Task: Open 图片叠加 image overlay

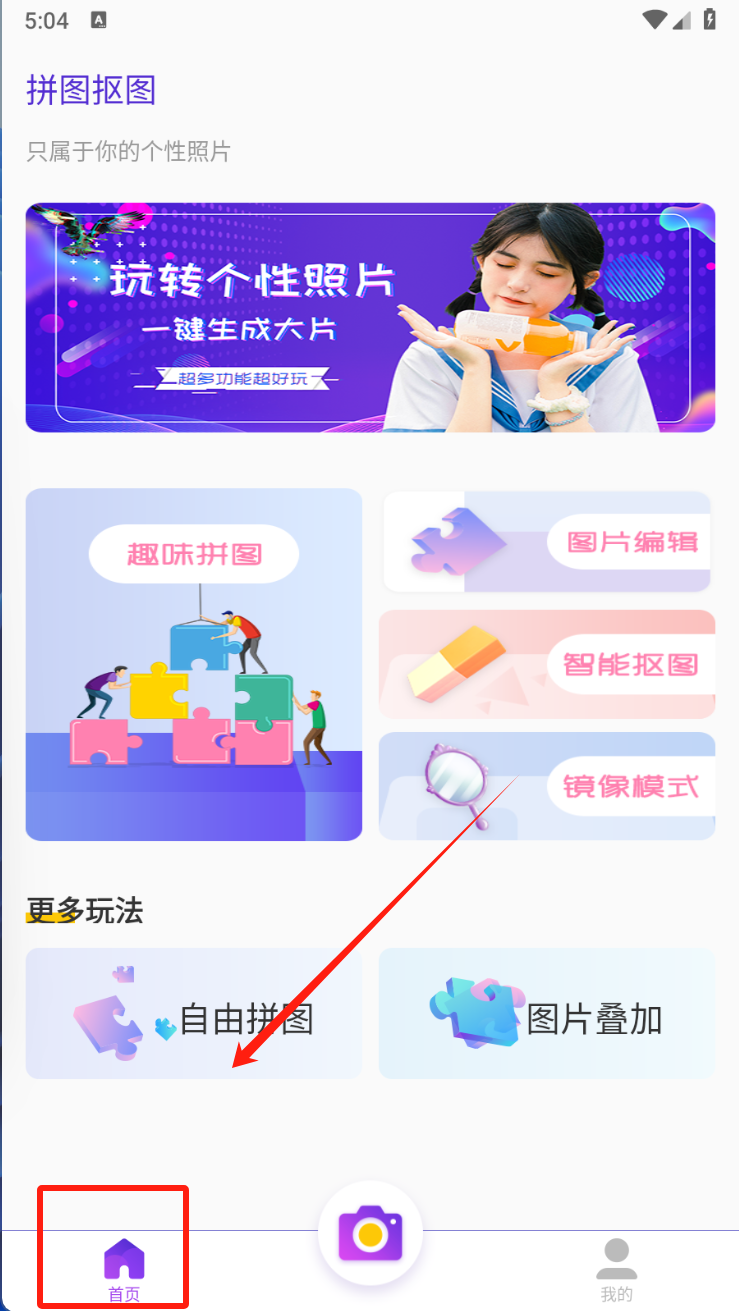Action: 547,1014
